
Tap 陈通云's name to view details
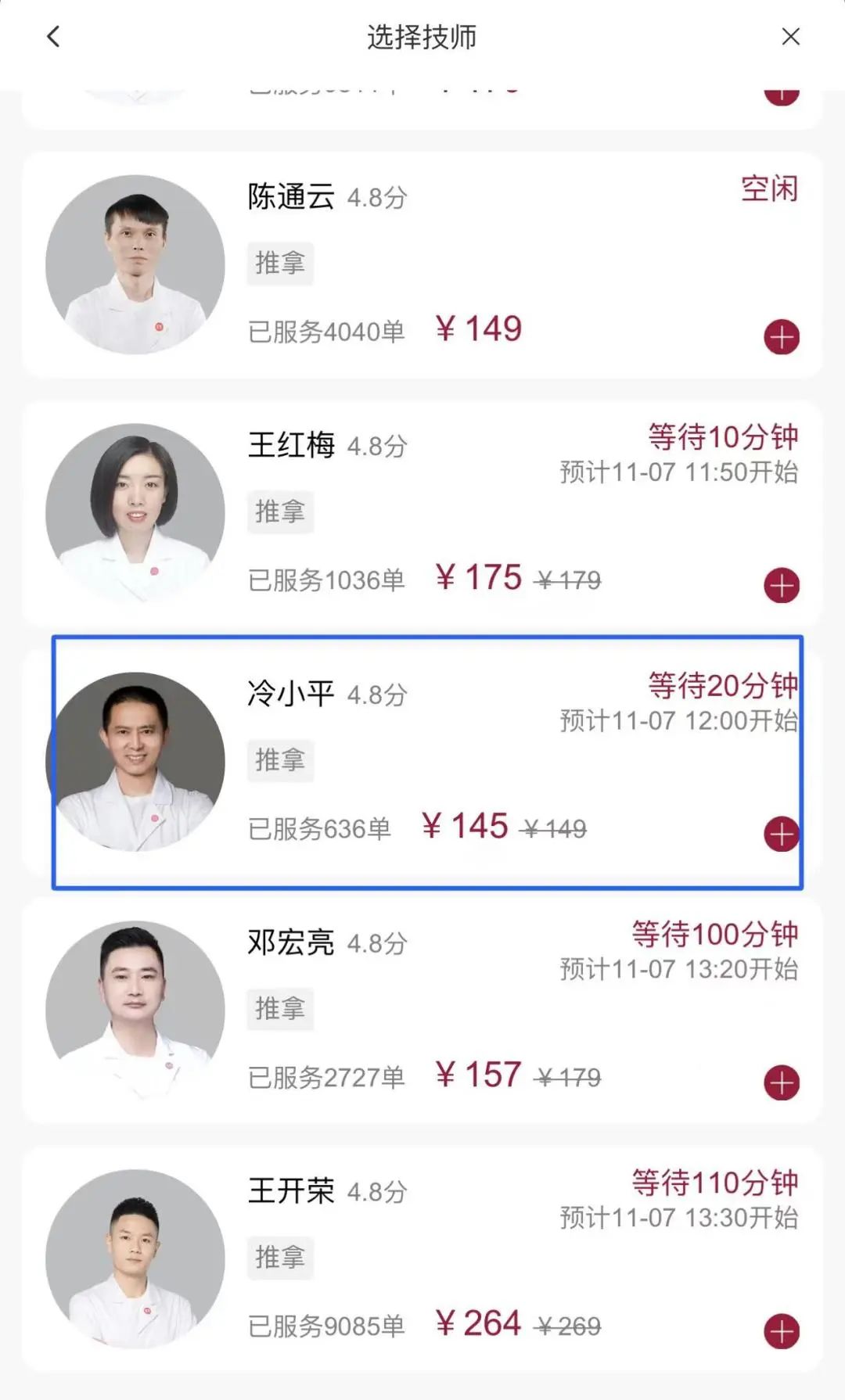point(288,198)
